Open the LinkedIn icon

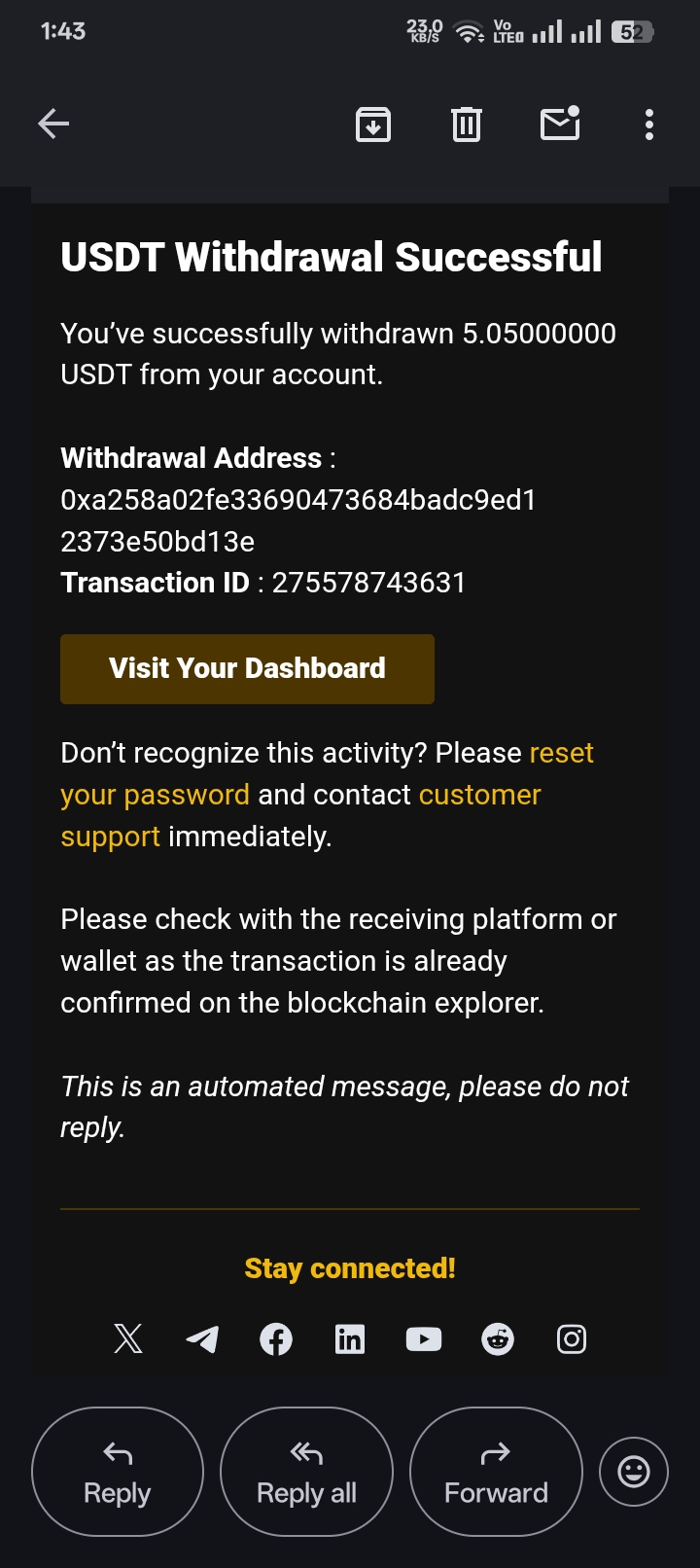click(x=350, y=1339)
